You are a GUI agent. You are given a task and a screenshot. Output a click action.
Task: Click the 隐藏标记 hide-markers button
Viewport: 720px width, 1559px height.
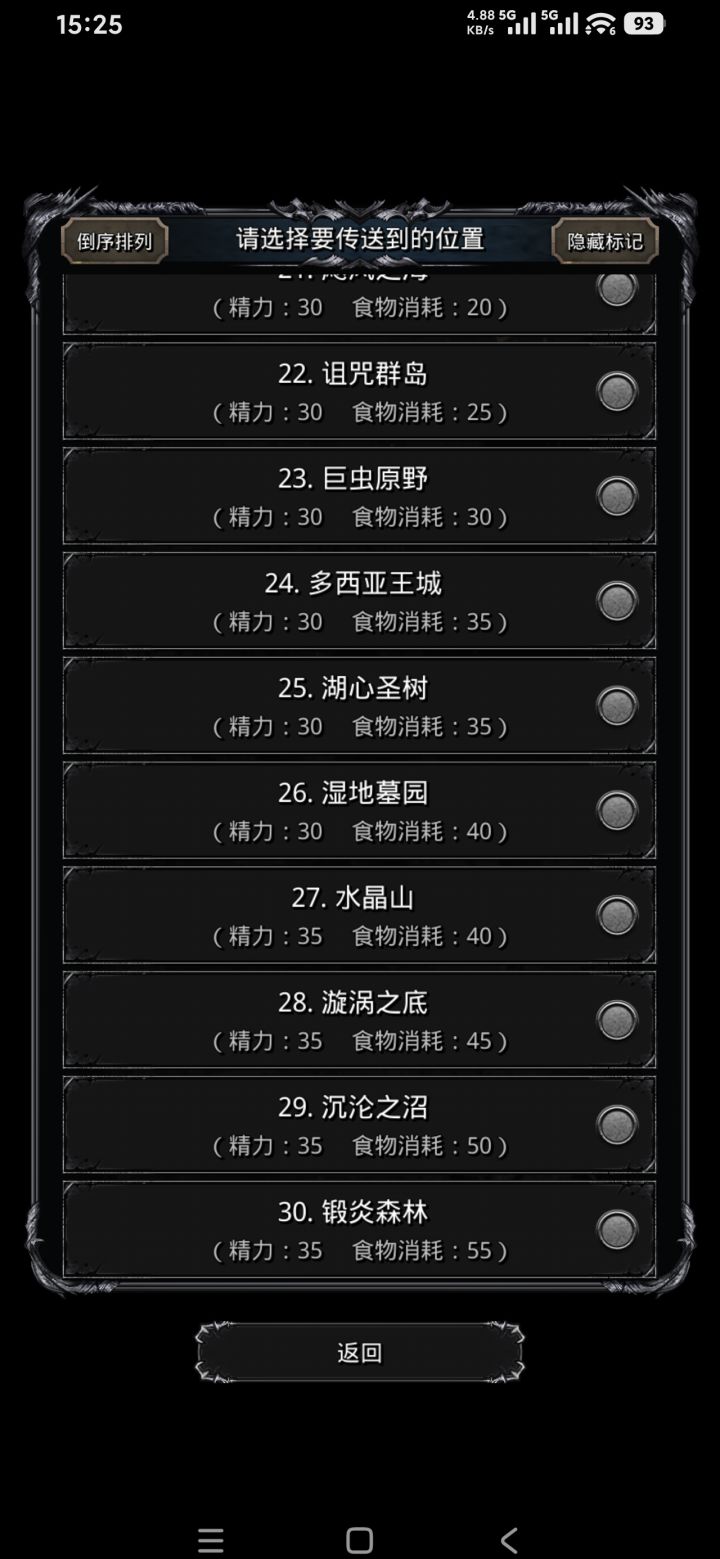[604, 241]
